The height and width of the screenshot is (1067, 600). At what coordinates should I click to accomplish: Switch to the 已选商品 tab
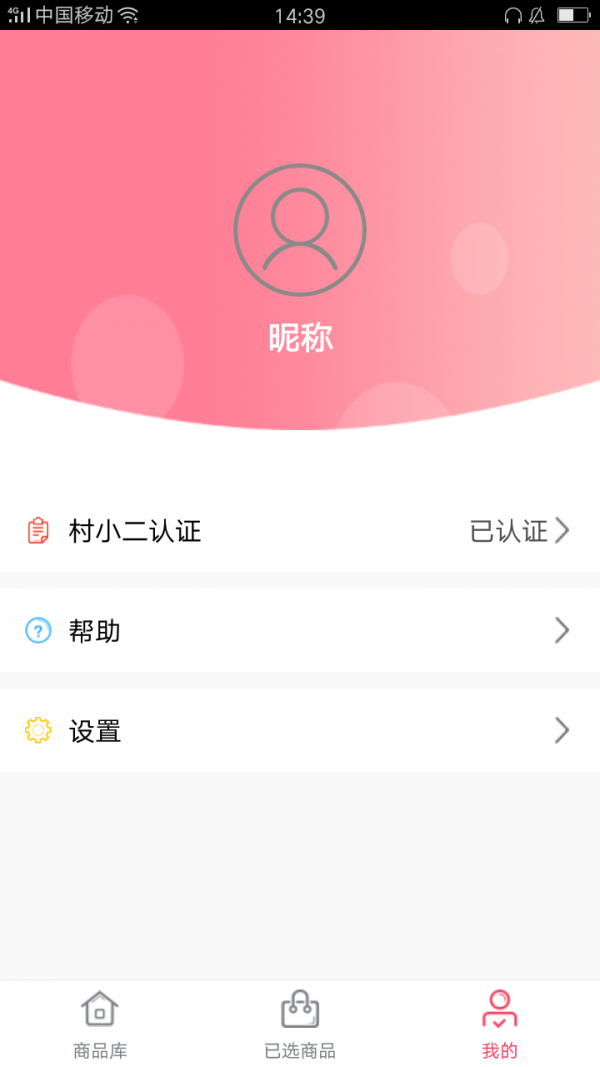click(x=300, y=1024)
